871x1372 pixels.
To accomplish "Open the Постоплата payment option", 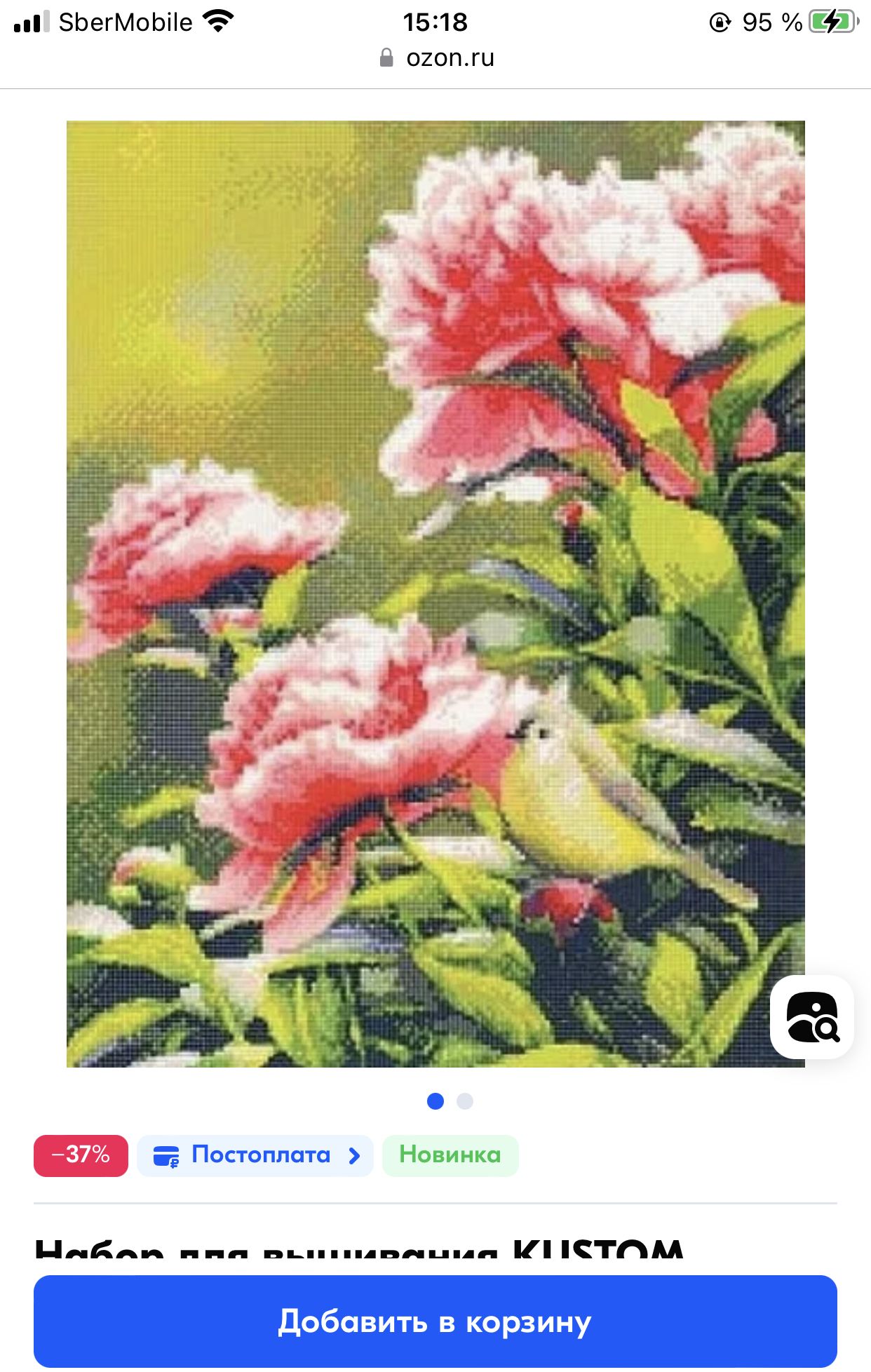I will pyautogui.click(x=255, y=1155).
